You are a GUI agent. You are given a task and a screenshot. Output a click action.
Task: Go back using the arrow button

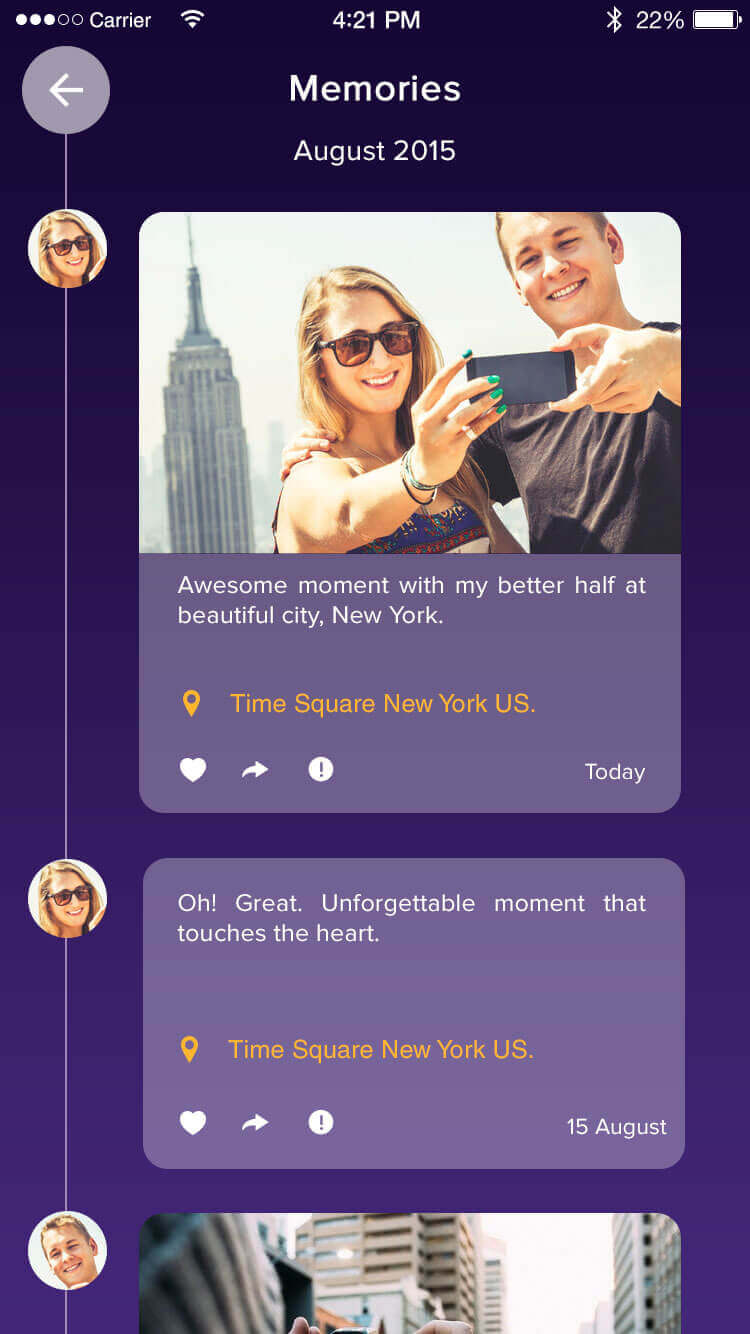(x=66, y=90)
